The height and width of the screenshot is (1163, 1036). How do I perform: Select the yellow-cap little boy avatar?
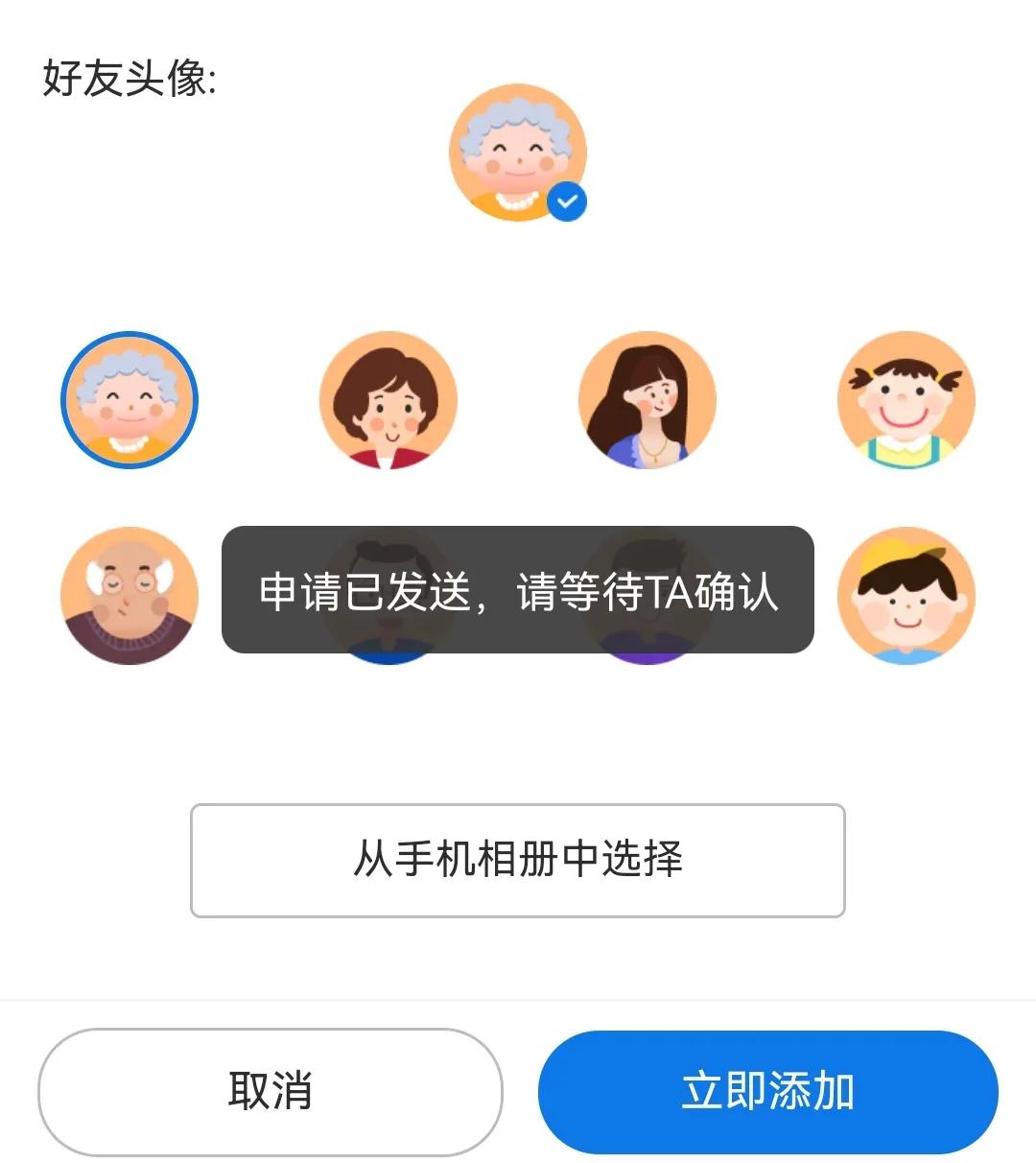tap(906, 595)
